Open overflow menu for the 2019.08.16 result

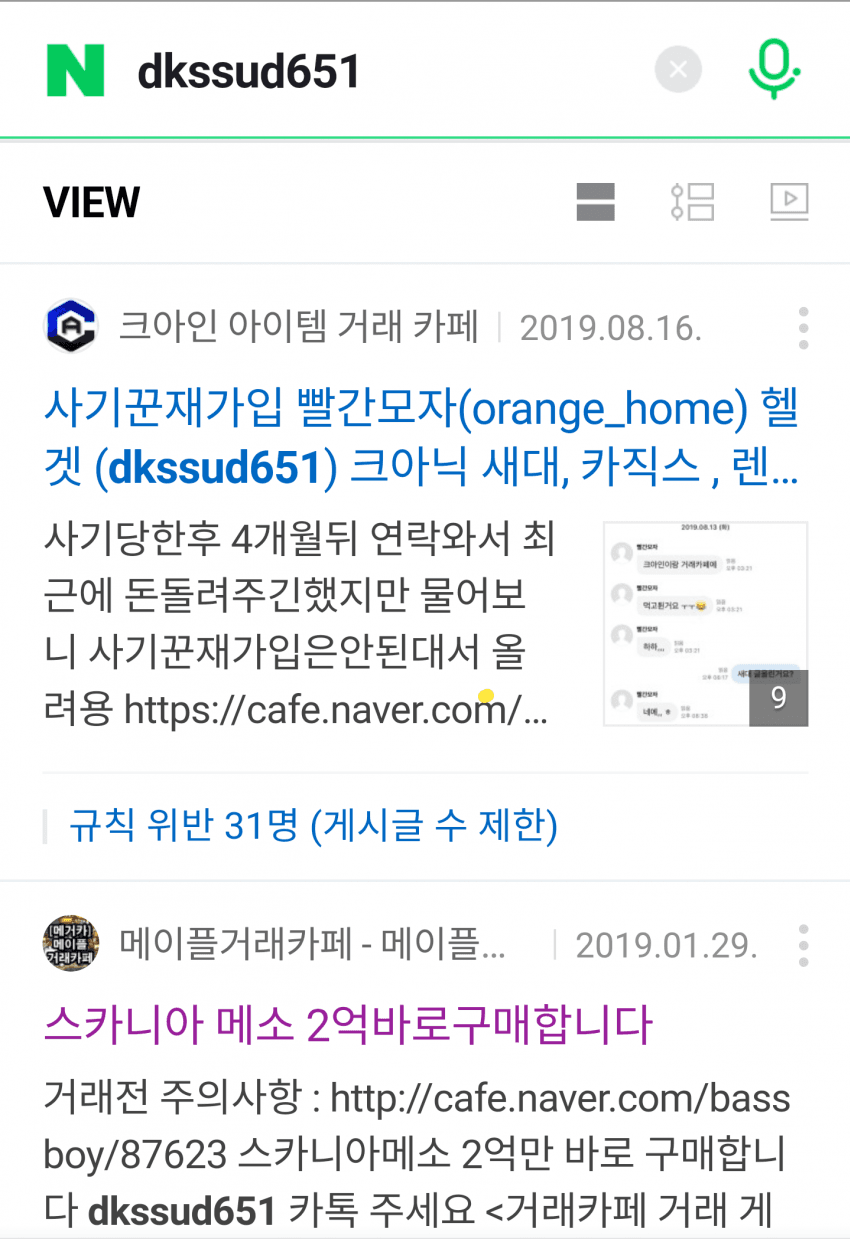tap(803, 328)
